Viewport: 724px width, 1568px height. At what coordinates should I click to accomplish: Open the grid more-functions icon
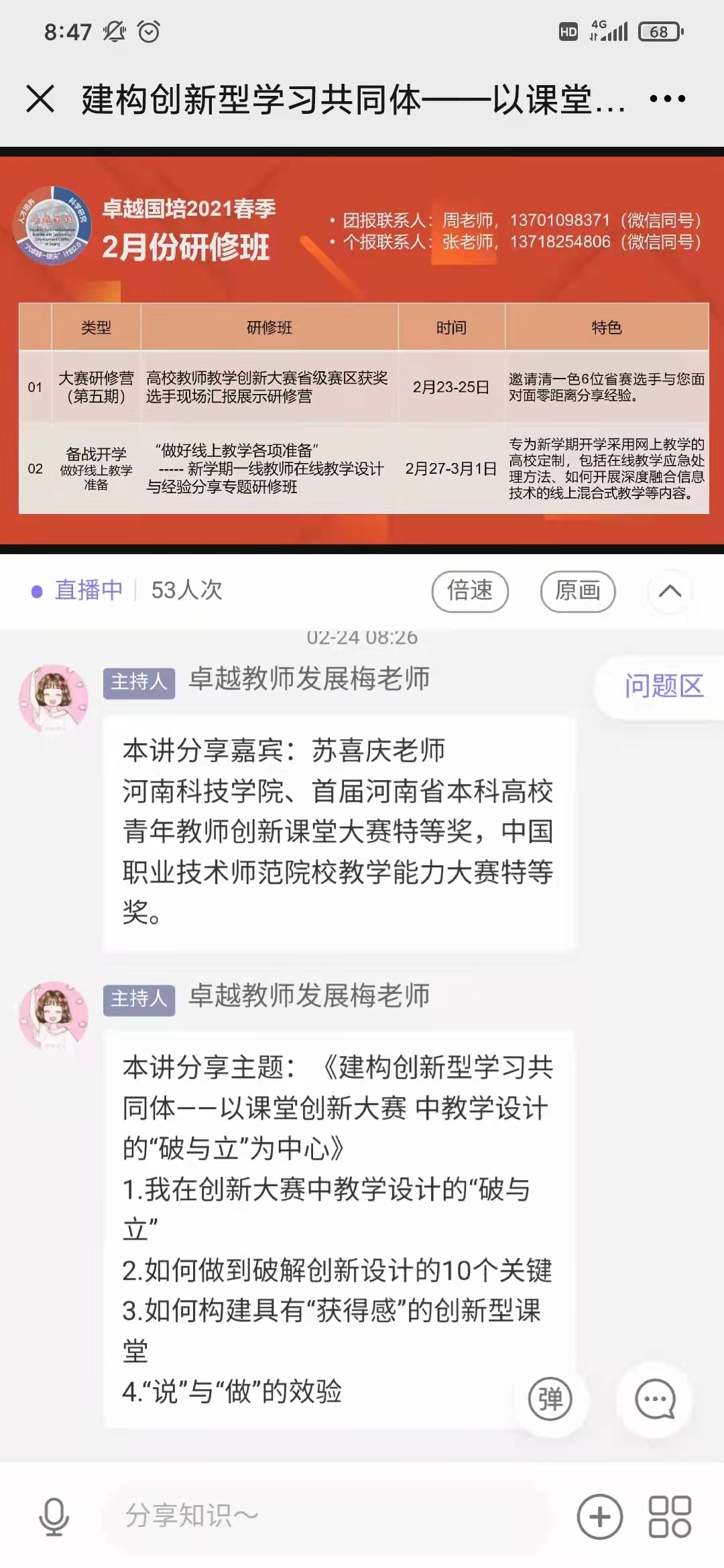[x=669, y=1516]
